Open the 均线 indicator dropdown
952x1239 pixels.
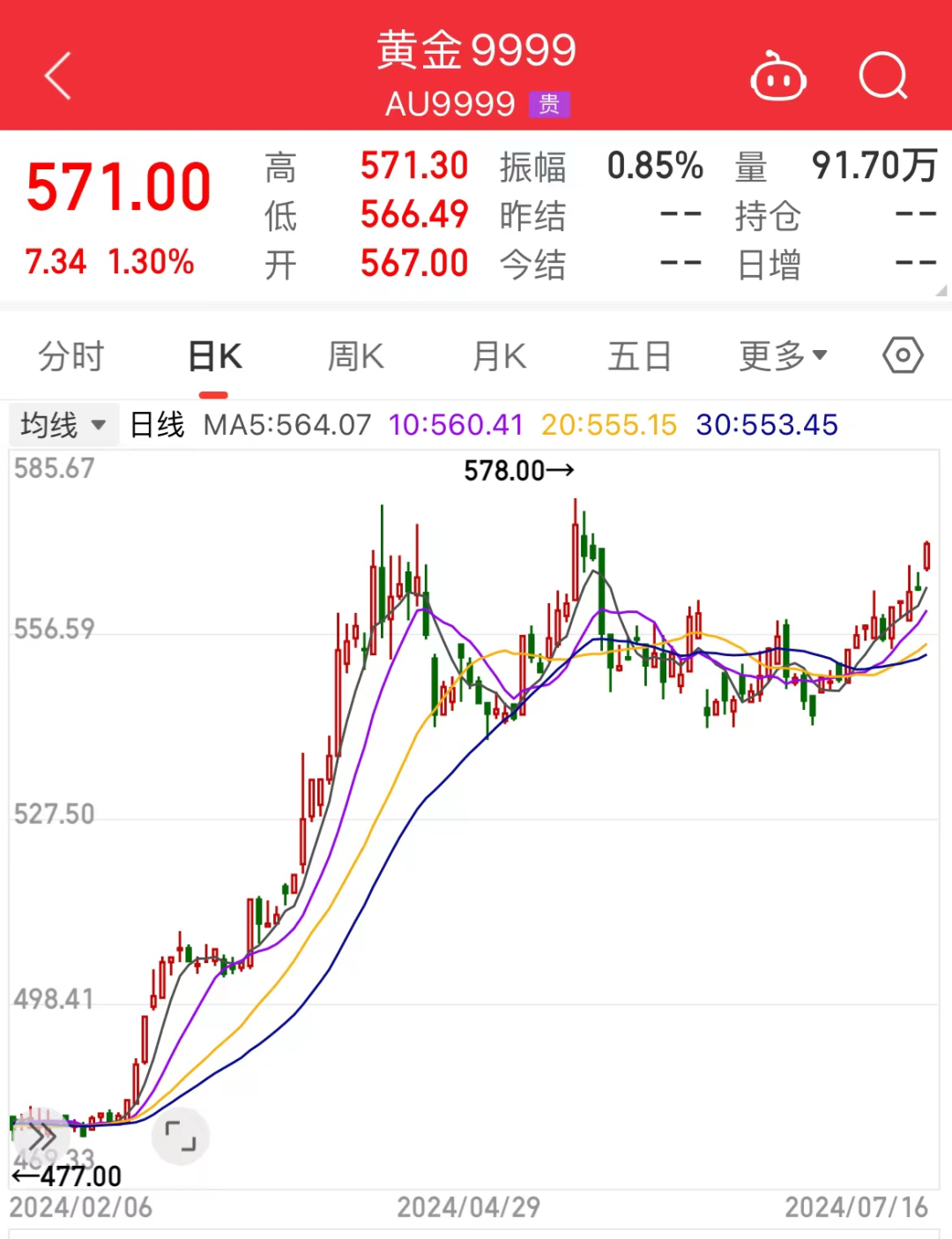click(x=63, y=425)
